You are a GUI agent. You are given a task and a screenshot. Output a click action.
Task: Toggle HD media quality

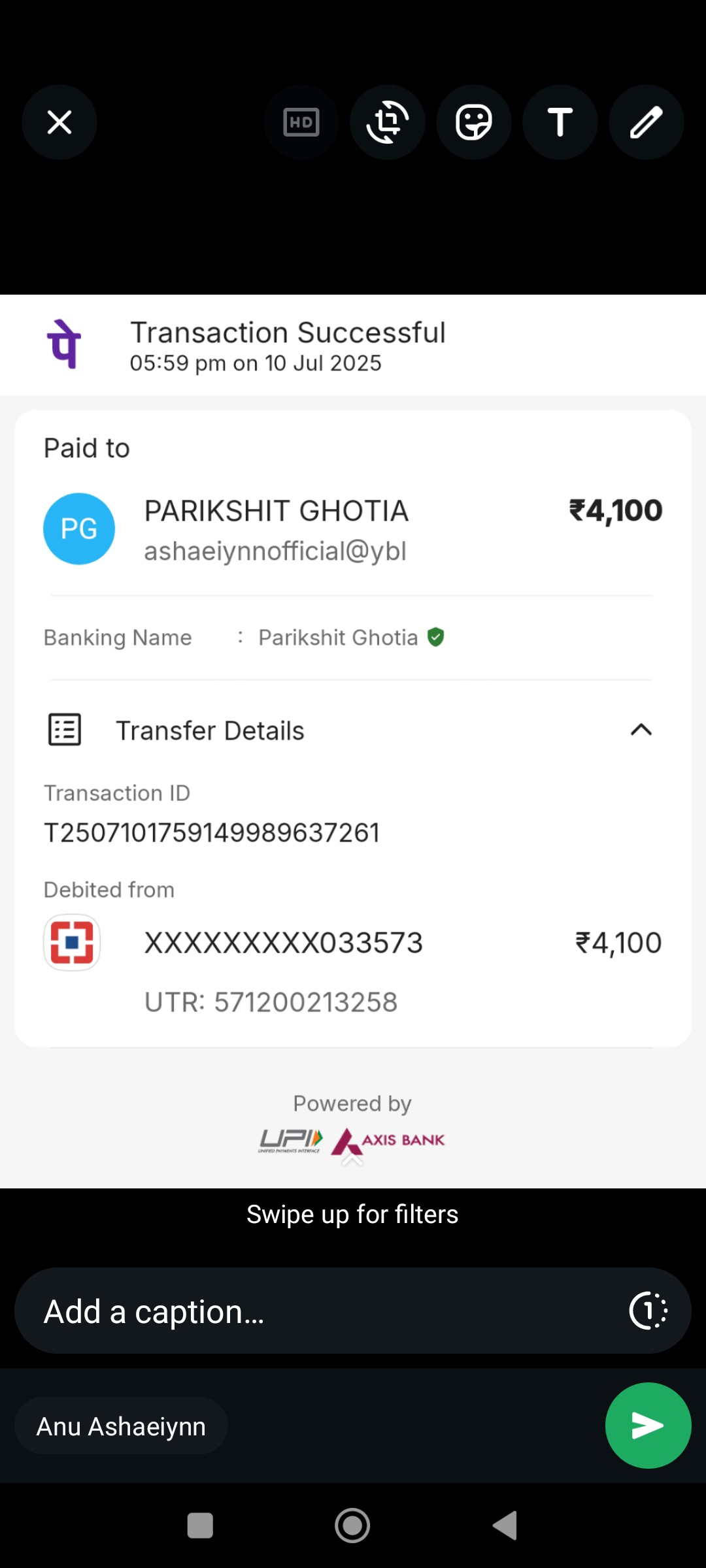[x=301, y=122]
